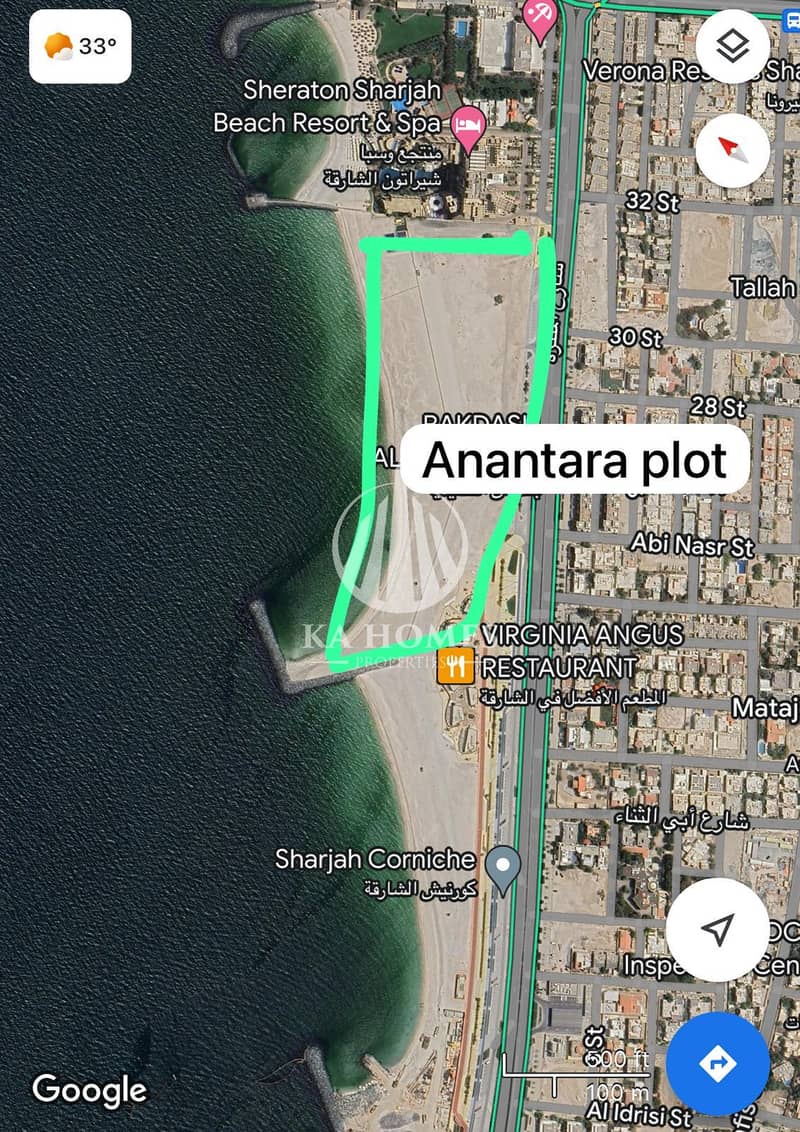The image size is (800, 1132).
Task: Select the Sharjah Corniche location pin
Action: pyautogui.click(x=502, y=864)
